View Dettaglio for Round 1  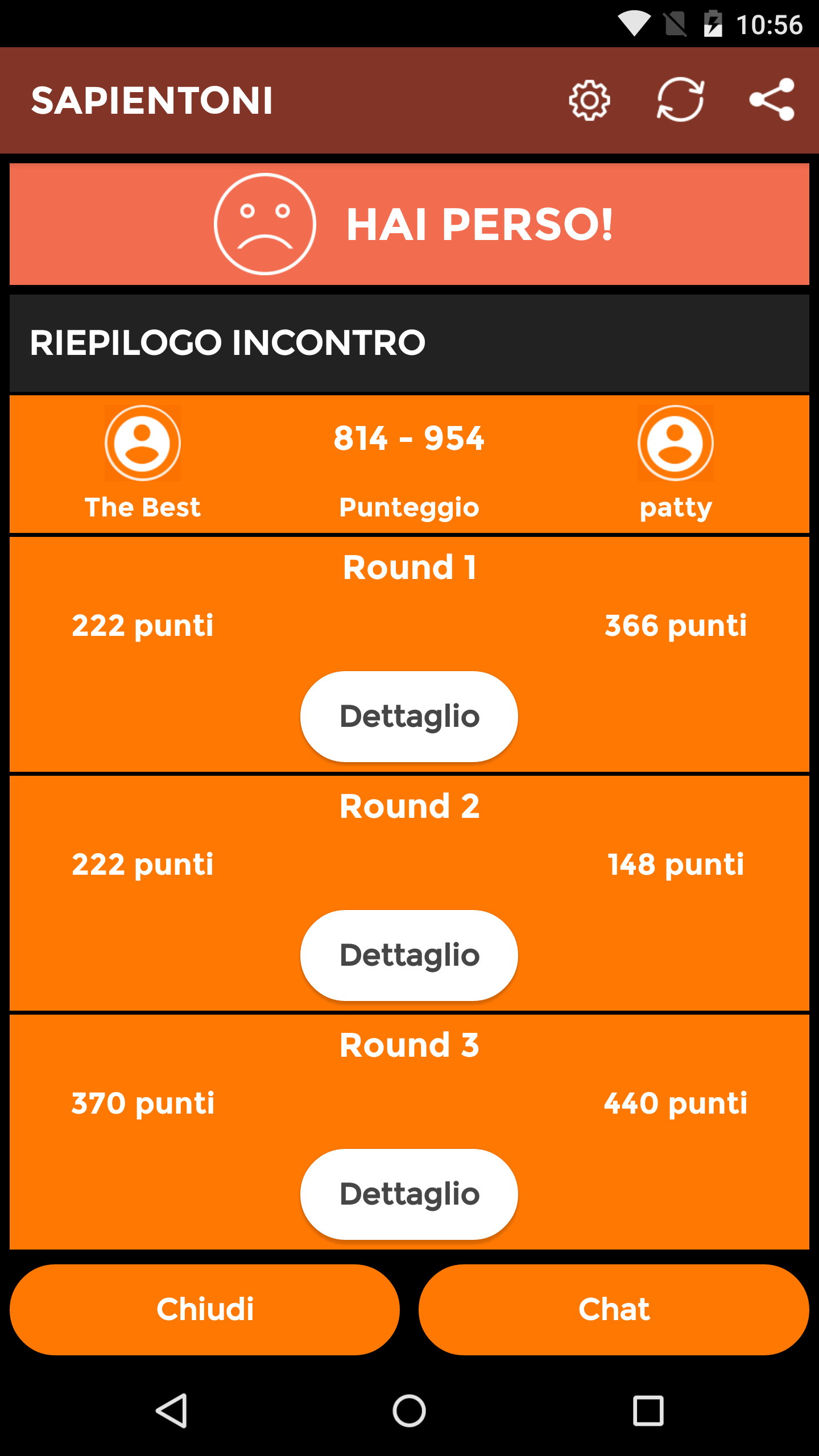409,716
